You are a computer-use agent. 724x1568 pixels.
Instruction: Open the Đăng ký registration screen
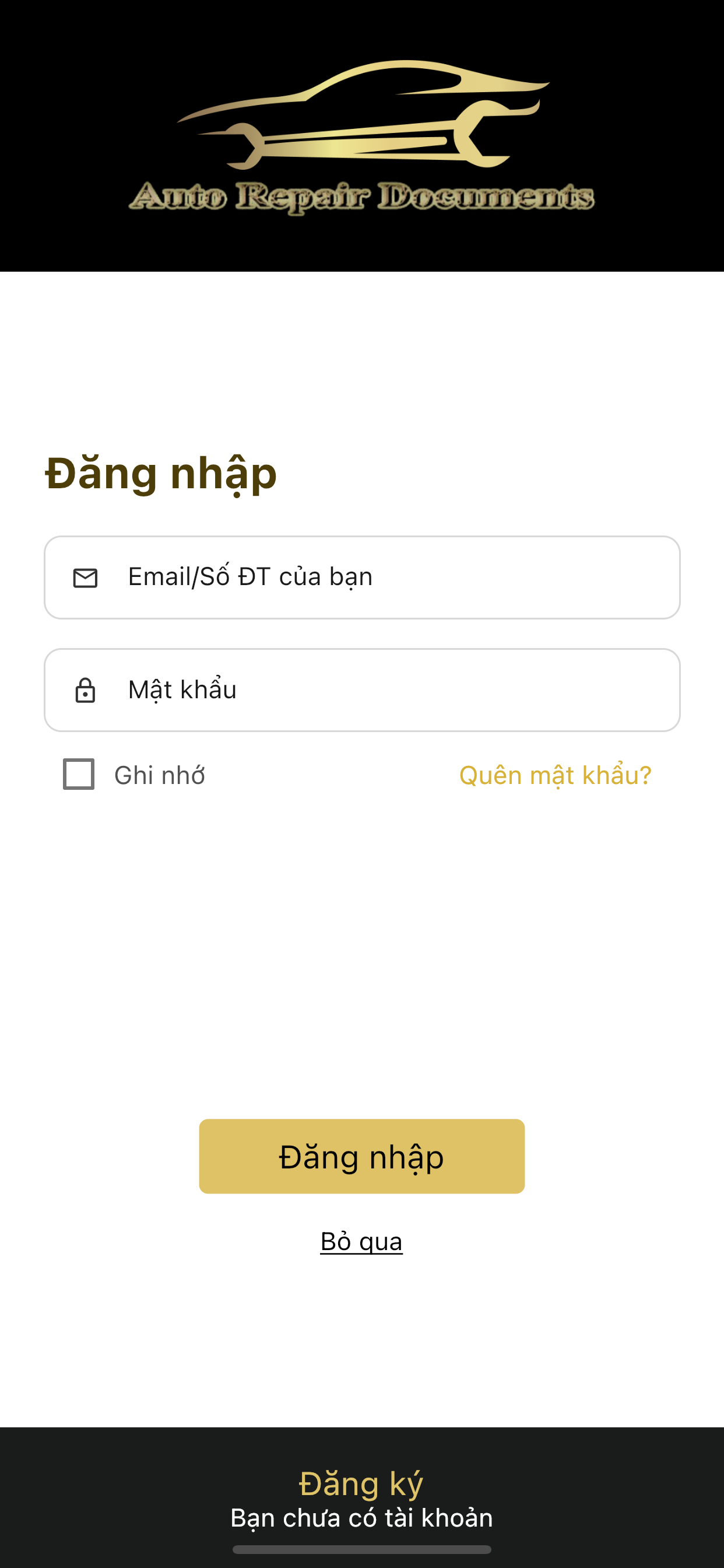[x=361, y=1483]
